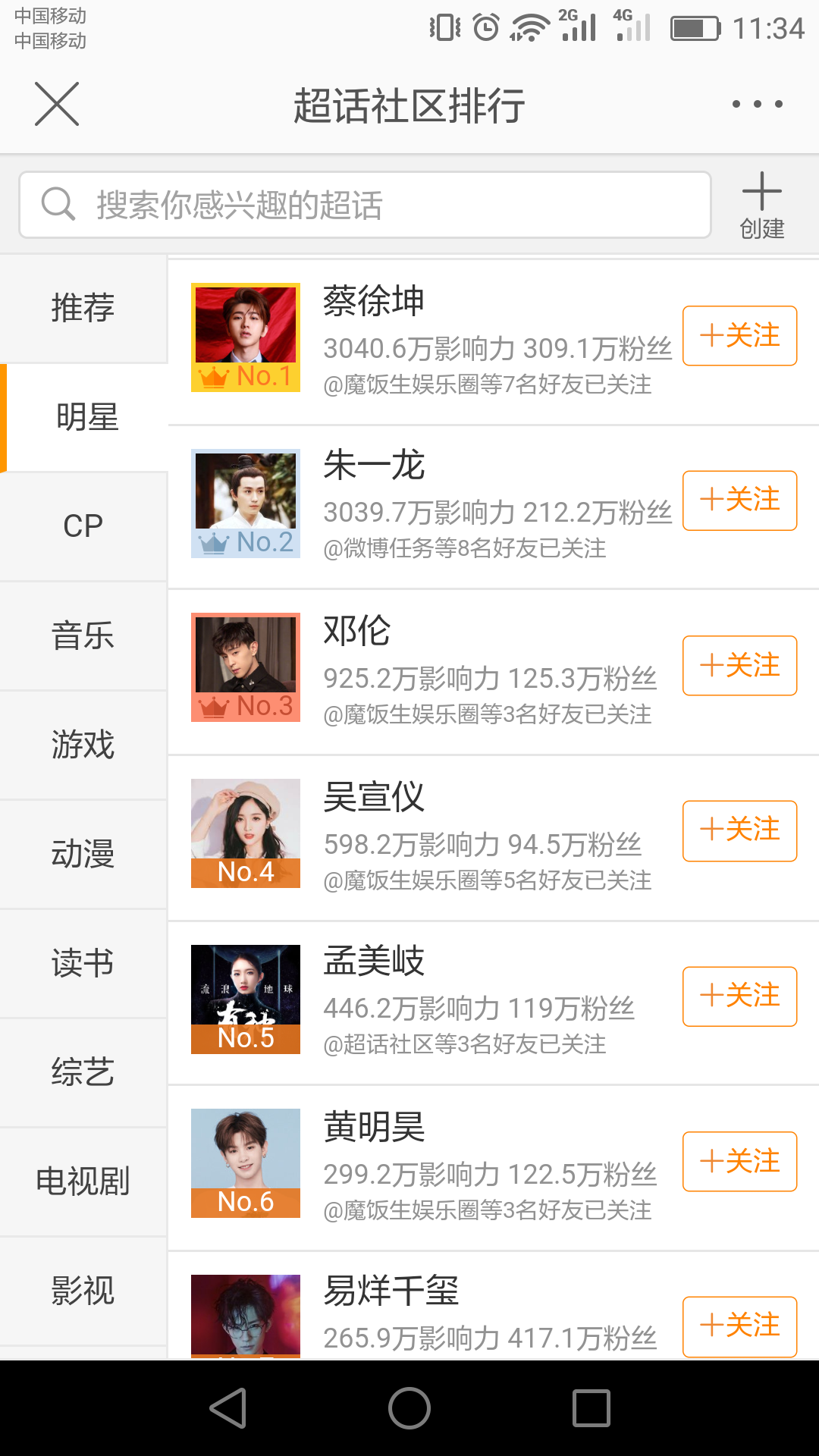
Task: Tap the 搜索你感兴趣的超话 search box
Action: [364, 205]
